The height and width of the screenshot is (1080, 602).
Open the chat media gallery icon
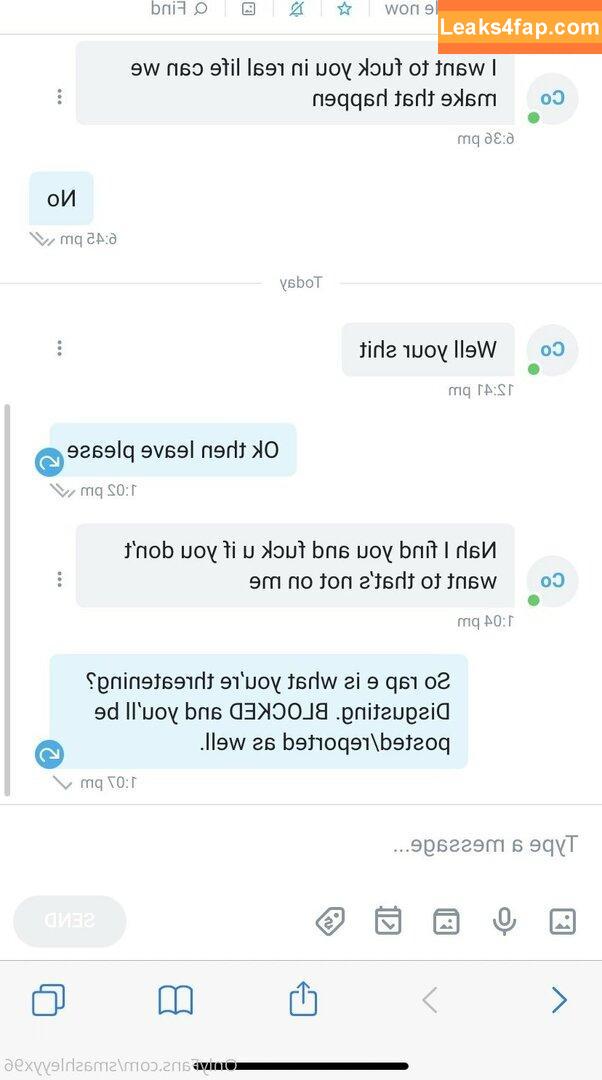tap(249, 9)
